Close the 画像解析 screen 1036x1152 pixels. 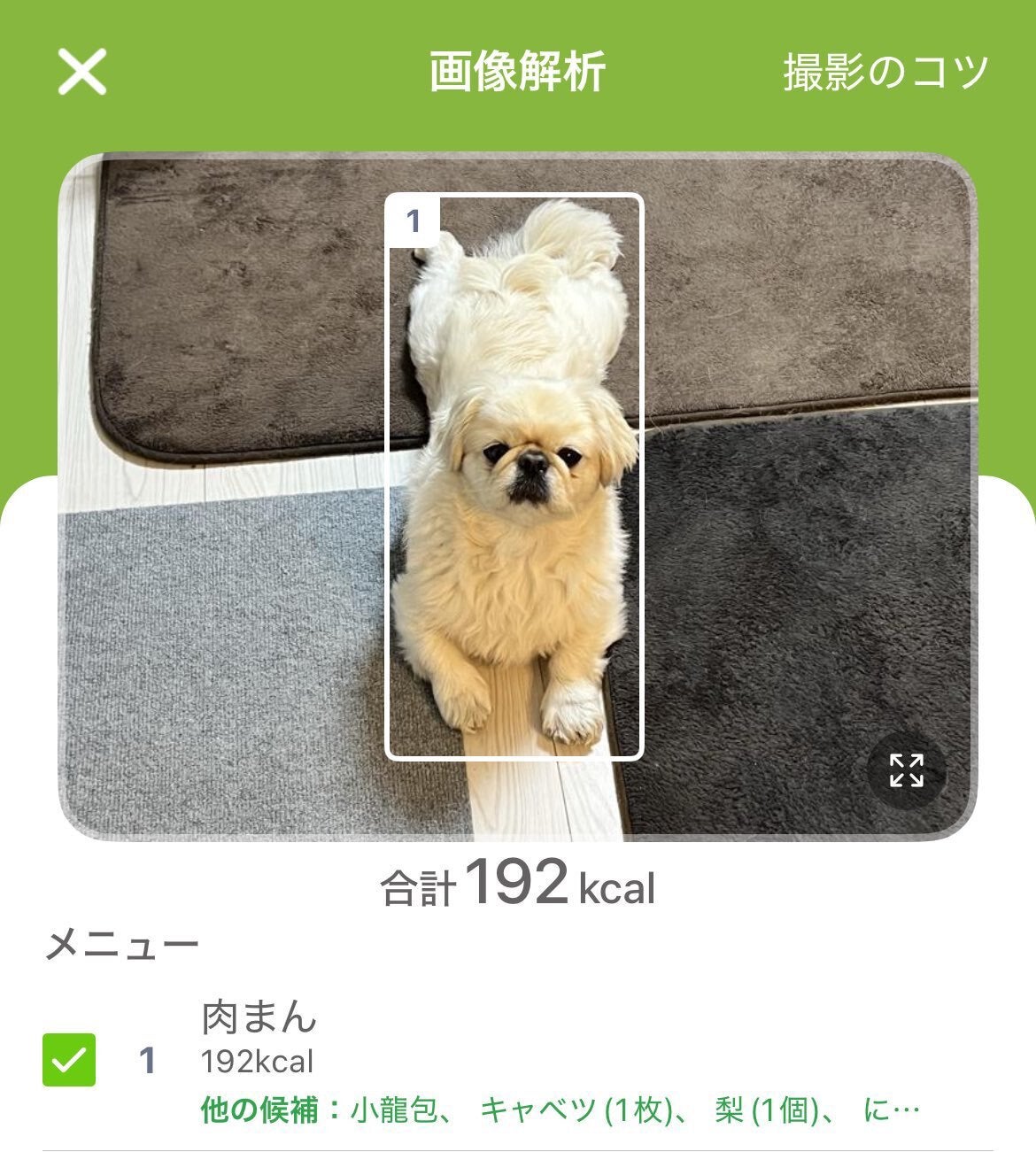(82, 72)
